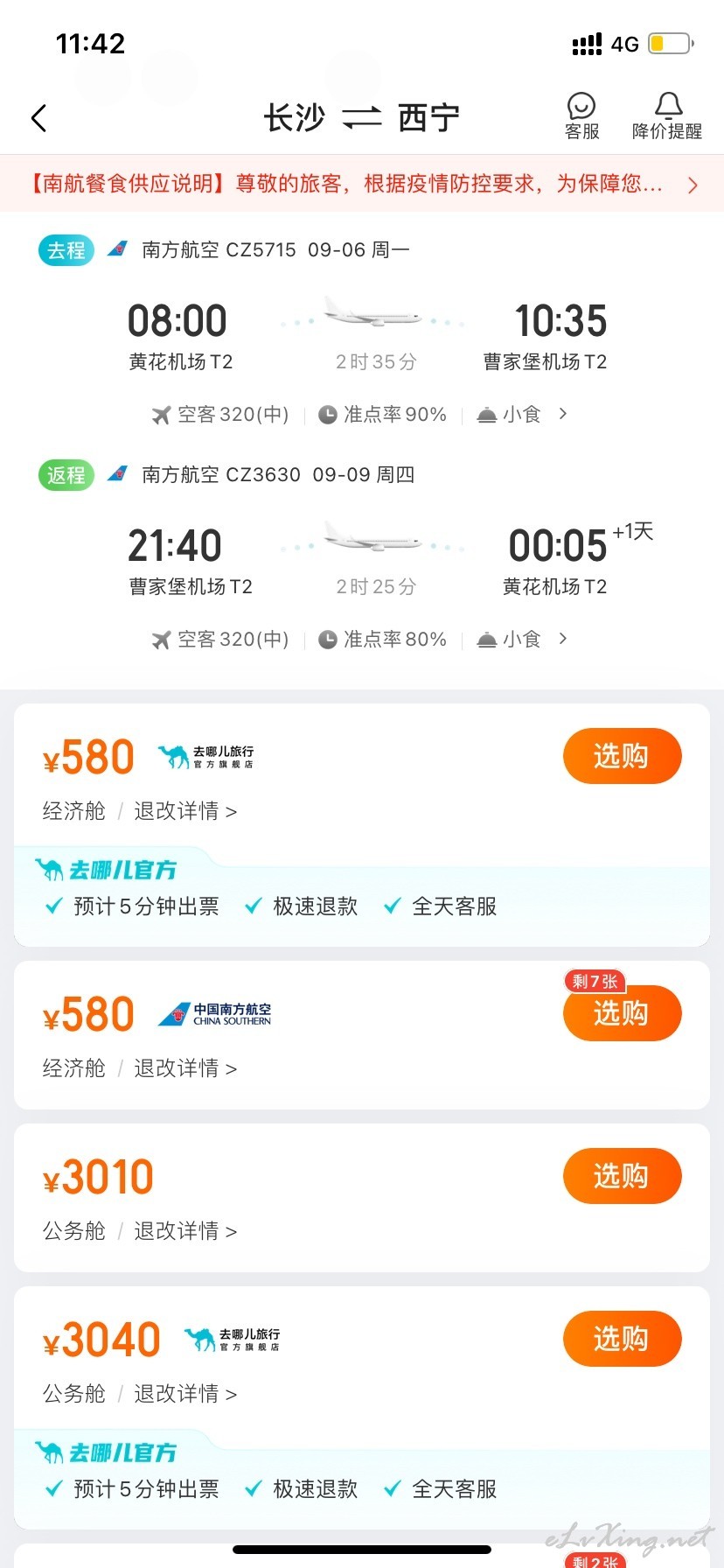View 退改详情 for ¥580 去哪儿旅行 fare
Screen dimensions: 724x1568
coord(185,811)
